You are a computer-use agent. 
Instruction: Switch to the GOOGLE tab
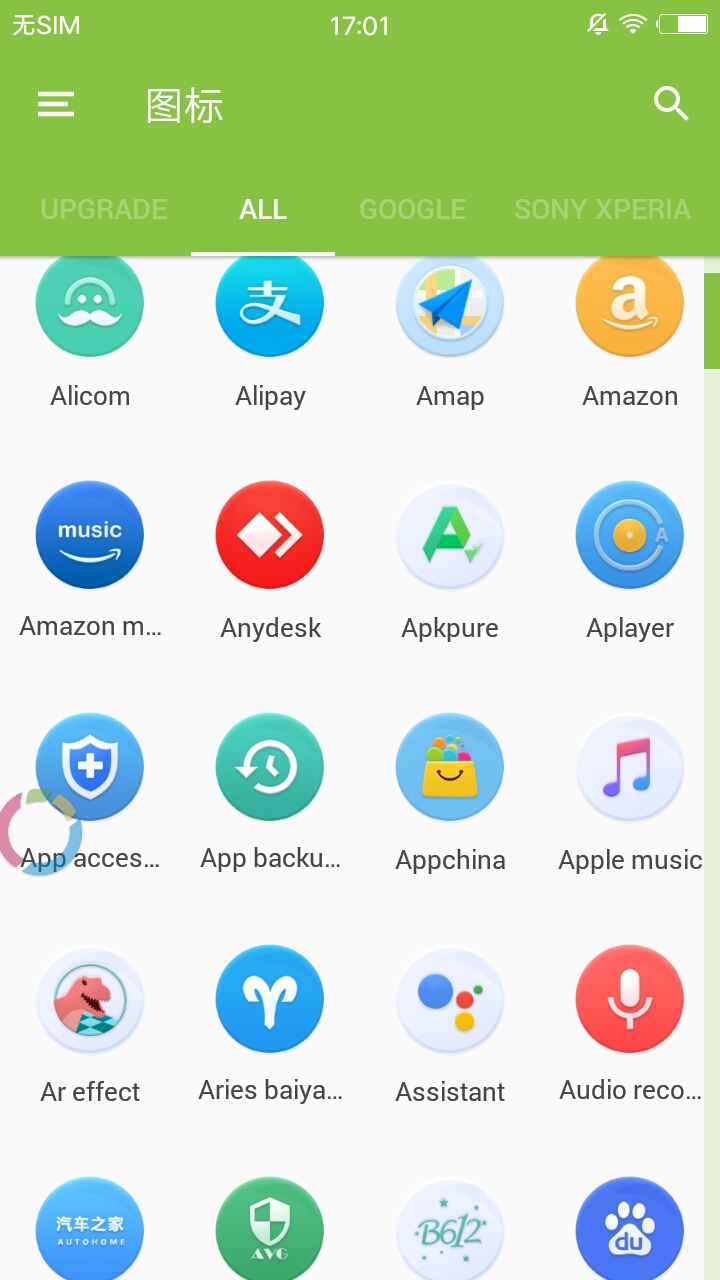pos(413,210)
